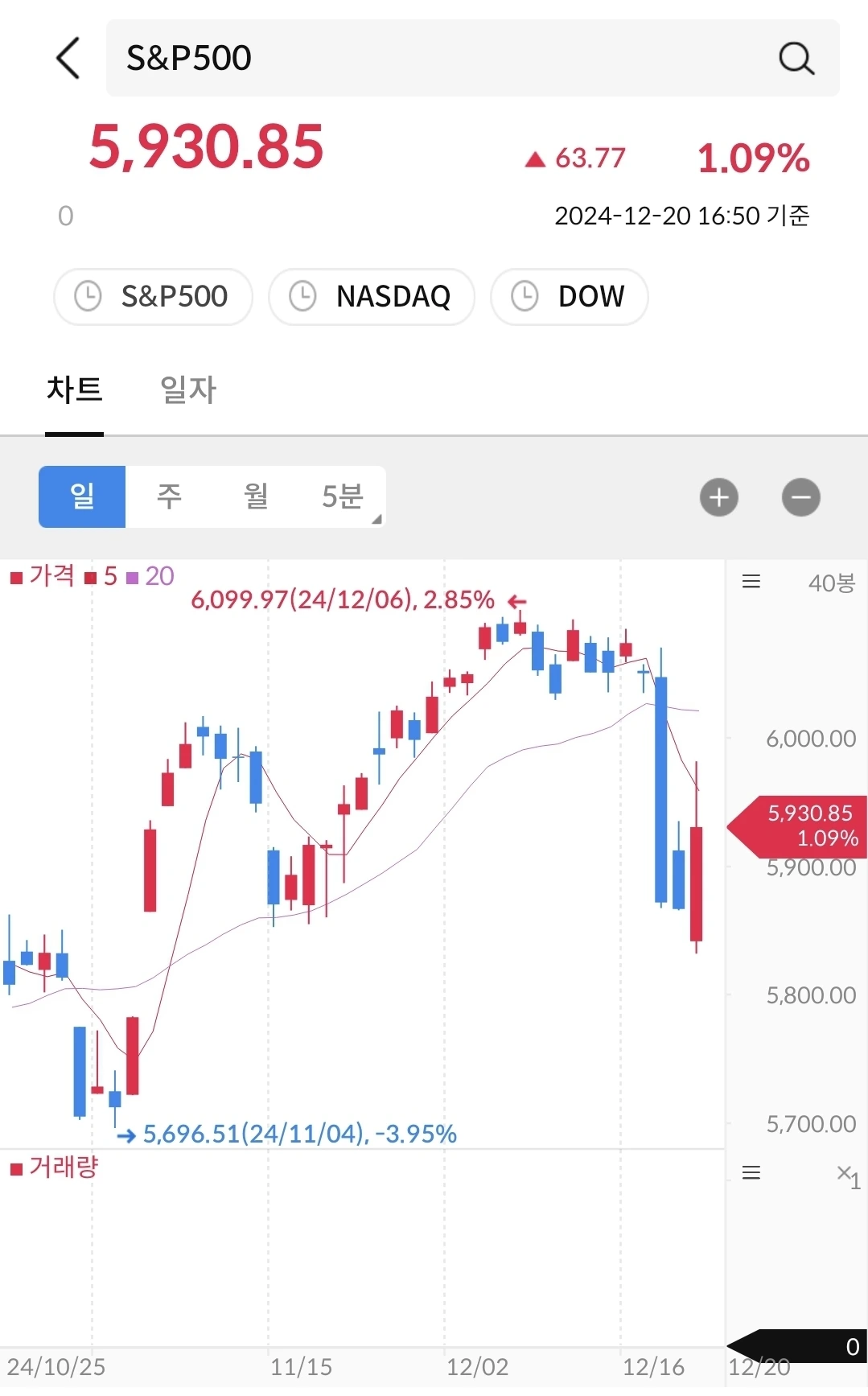This screenshot has width=868, height=1396.
Task: Select the NASDAQ recent chip
Action: pyautogui.click(x=372, y=296)
